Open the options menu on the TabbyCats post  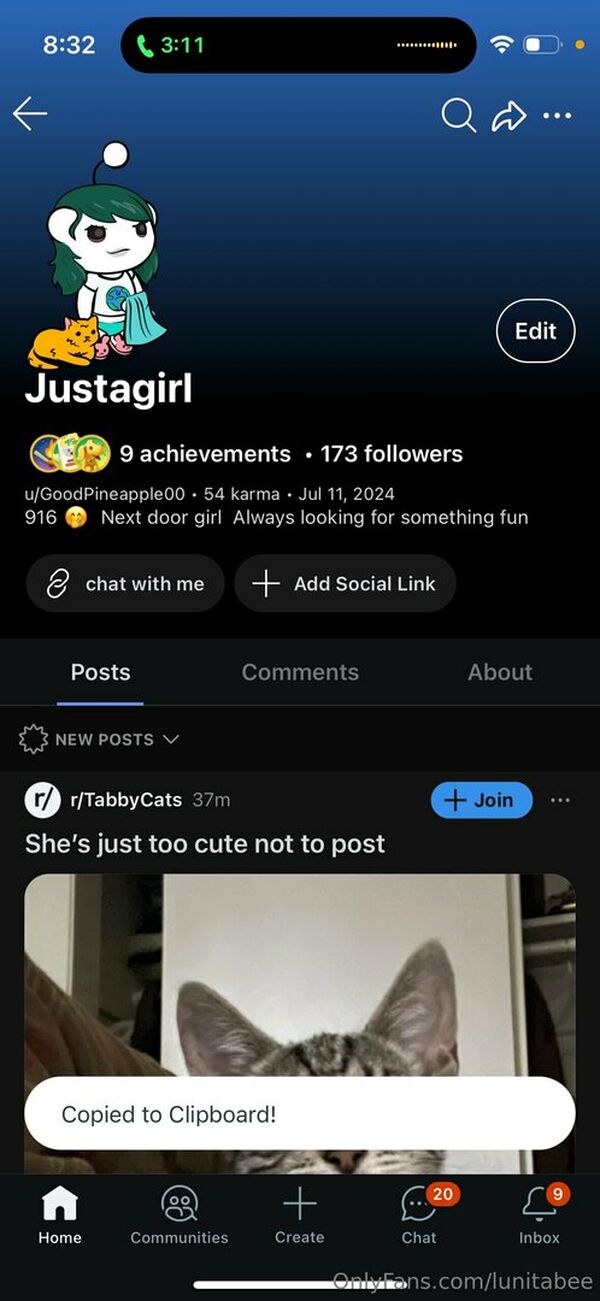[x=560, y=800]
